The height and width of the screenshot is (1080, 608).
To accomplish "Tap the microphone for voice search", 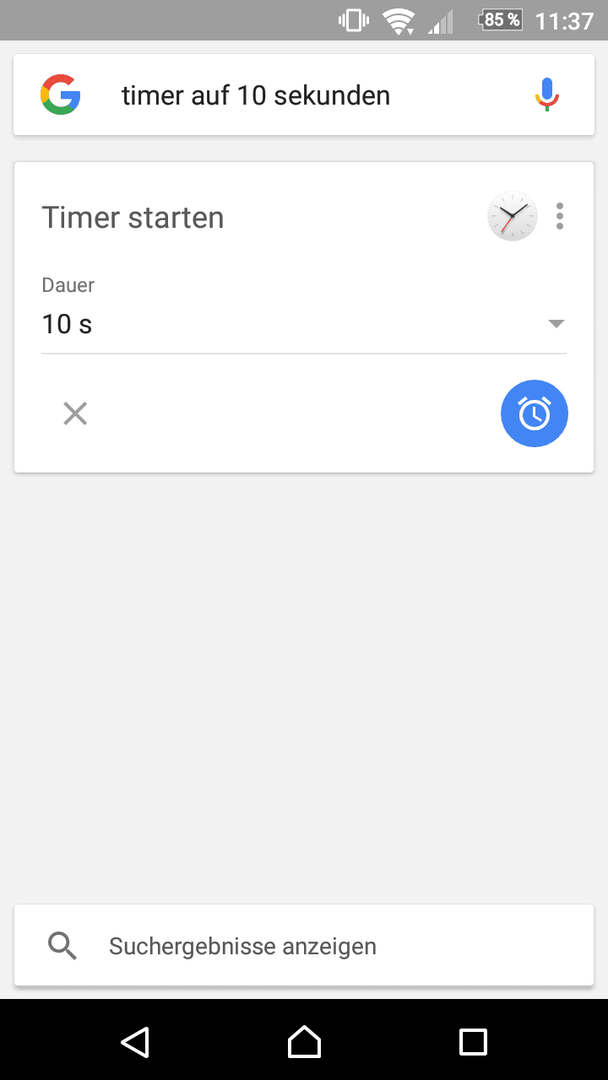I will tap(547, 95).
